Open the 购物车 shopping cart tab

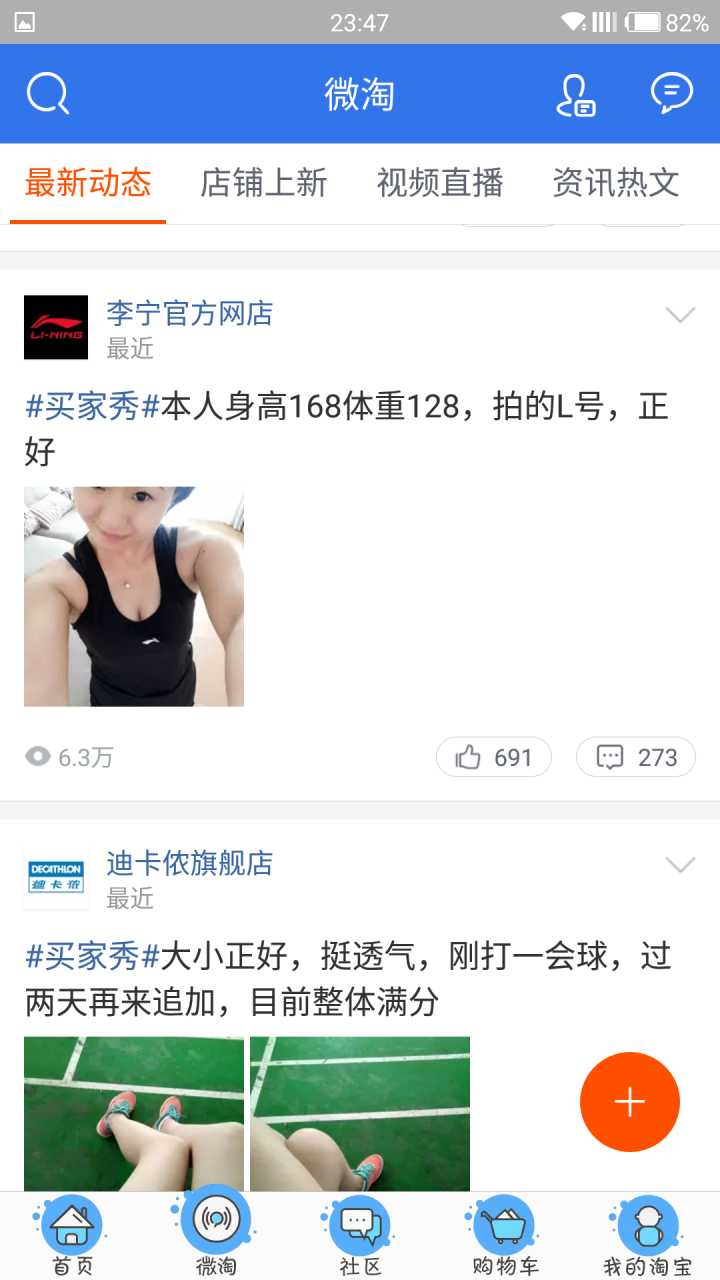point(504,1236)
